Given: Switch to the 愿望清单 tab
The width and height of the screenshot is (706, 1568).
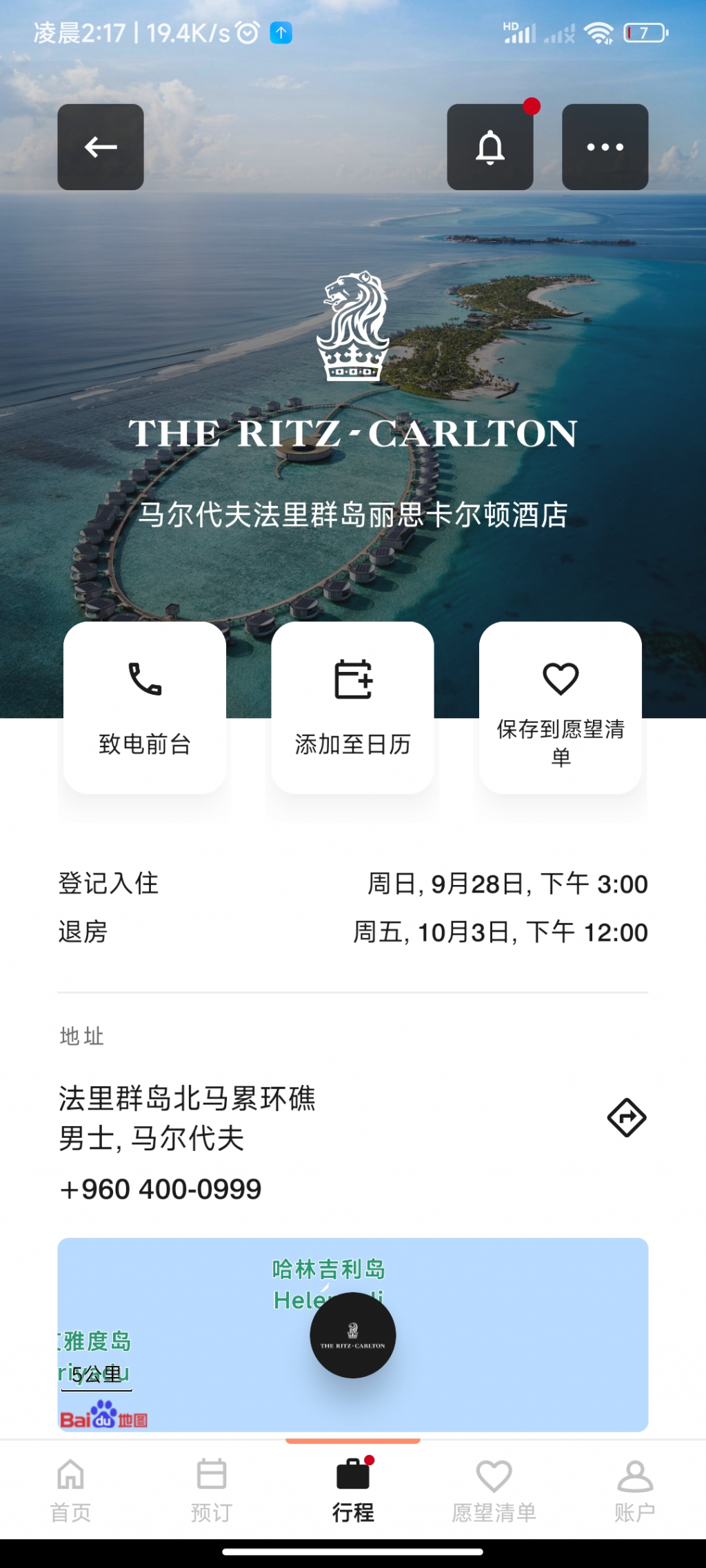Looking at the screenshot, I should (494, 1489).
